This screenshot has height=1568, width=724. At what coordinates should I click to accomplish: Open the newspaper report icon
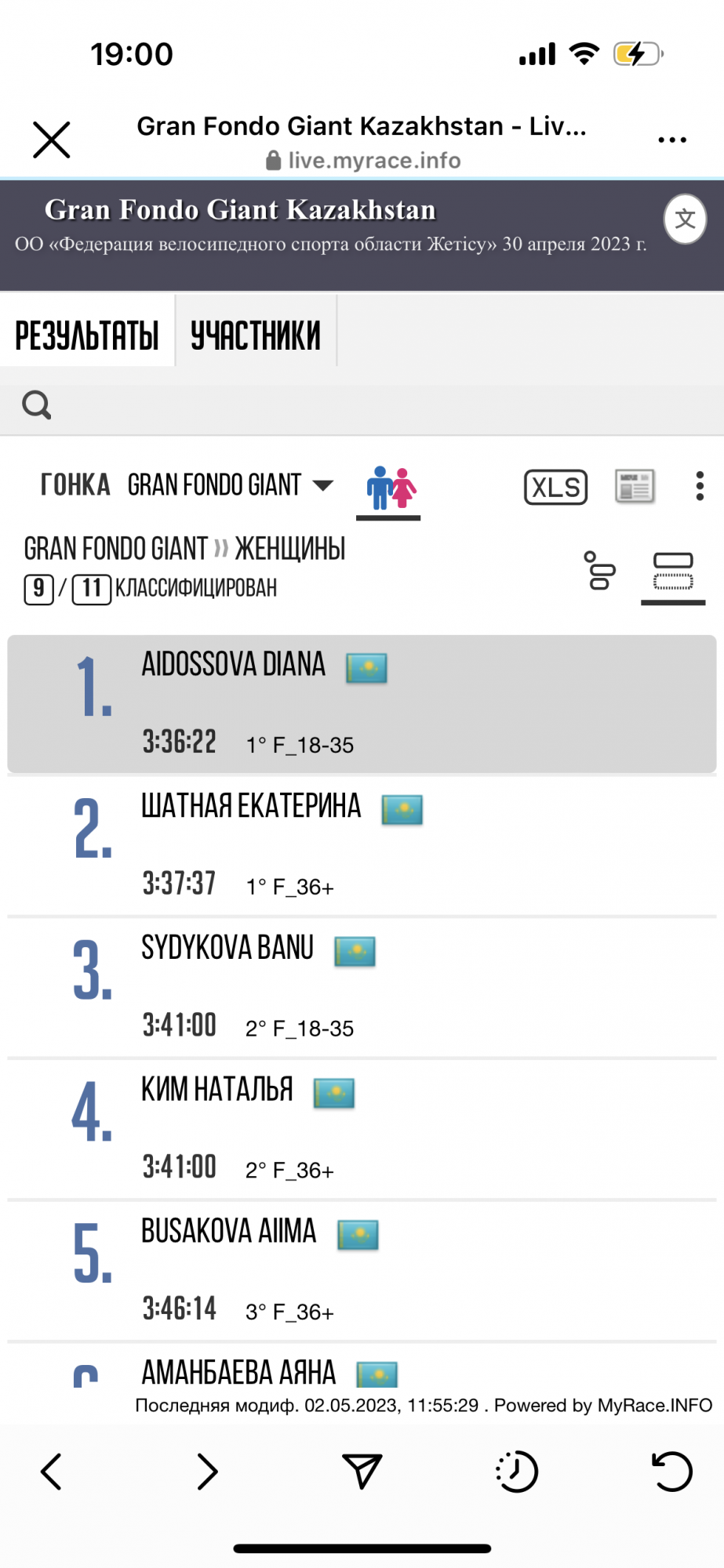click(x=635, y=487)
